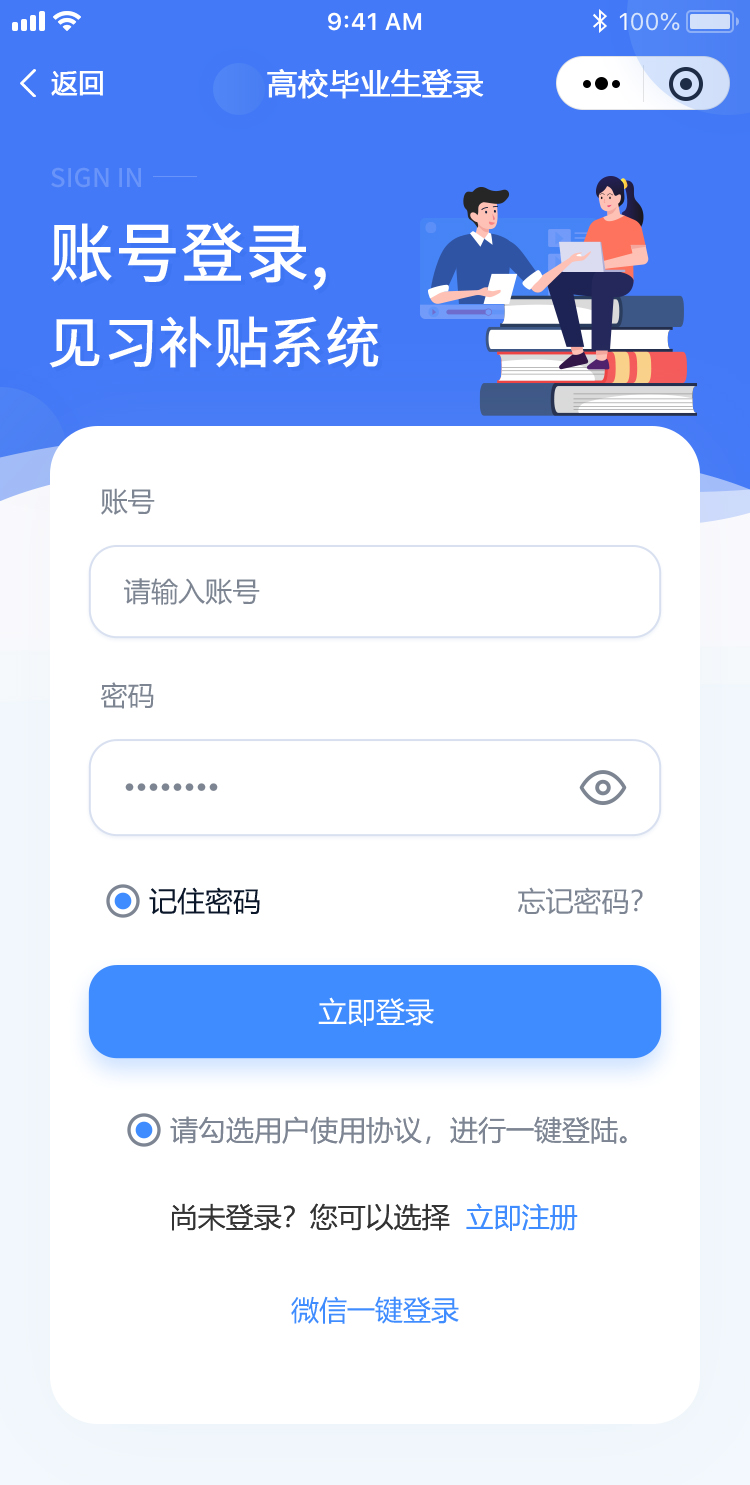The height and width of the screenshot is (1485, 750).
Task: Sign in with 微信一键登录
Action: [x=374, y=1310]
